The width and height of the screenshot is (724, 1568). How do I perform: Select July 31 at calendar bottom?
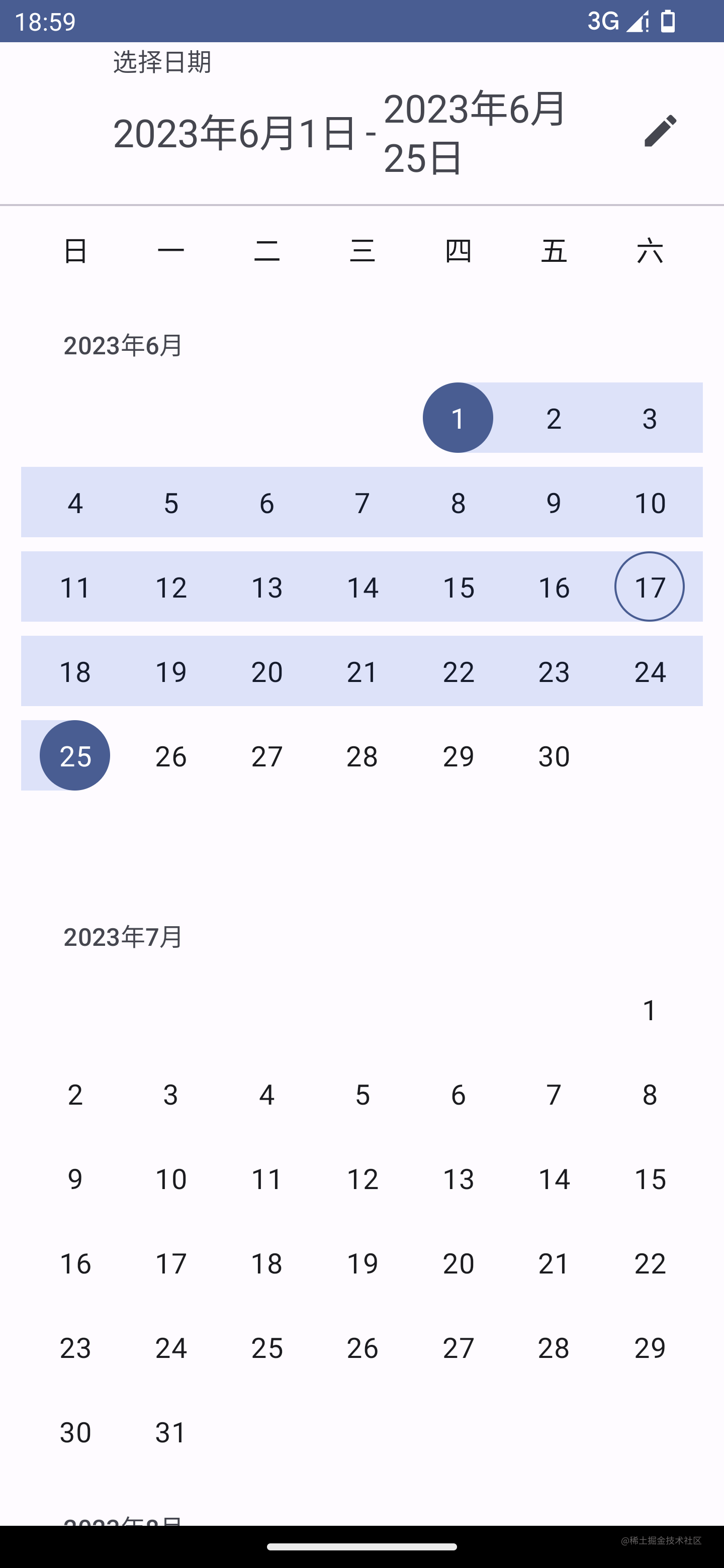point(170,1432)
